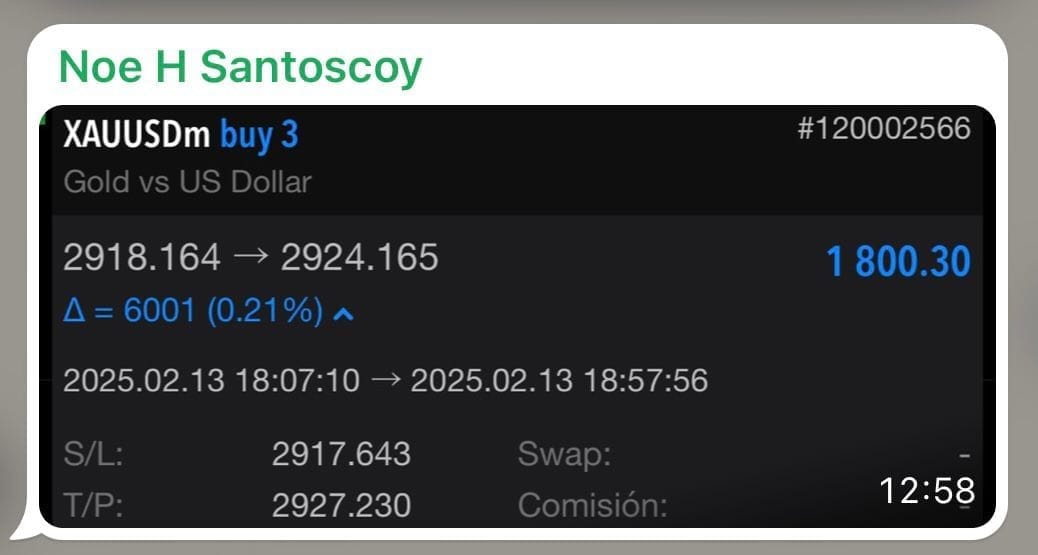Open the XAUUSDm trade screenshot image
1038x555 pixels.
pos(517,317)
